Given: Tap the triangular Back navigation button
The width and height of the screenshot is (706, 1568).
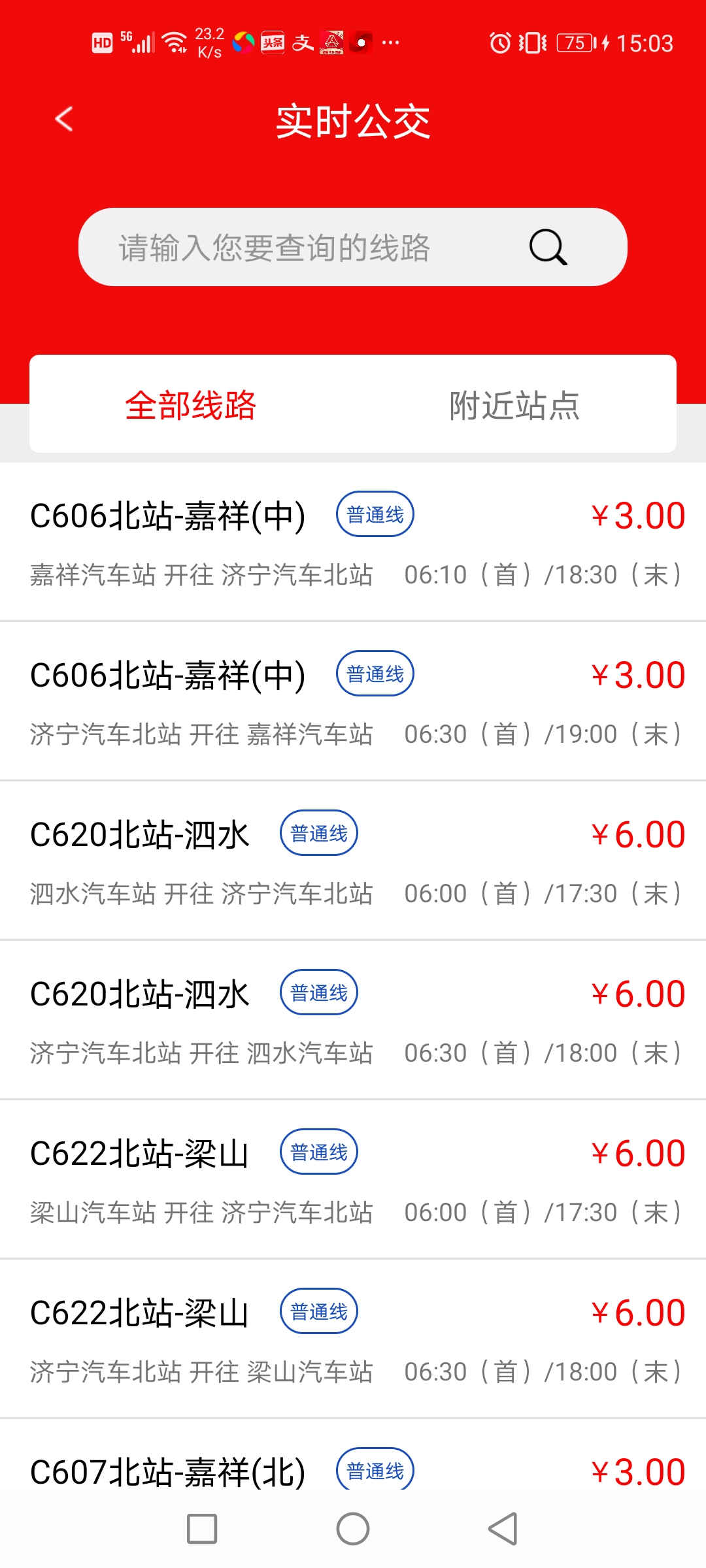Looking at the screenshot, I should coord(503,1529).
